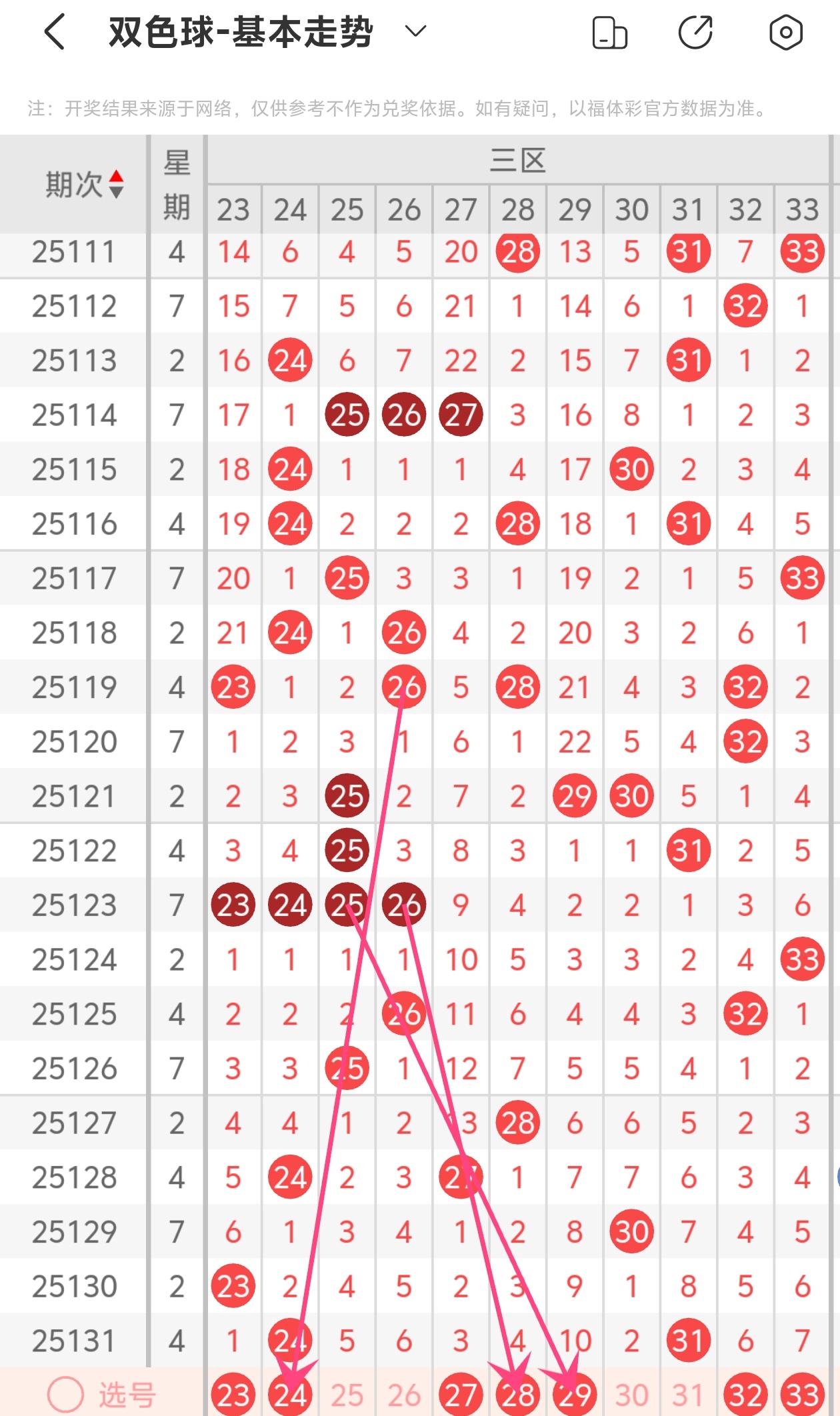Switch screen orientation with the rotate icon
Screen dimensions: 840x1416
609,33
